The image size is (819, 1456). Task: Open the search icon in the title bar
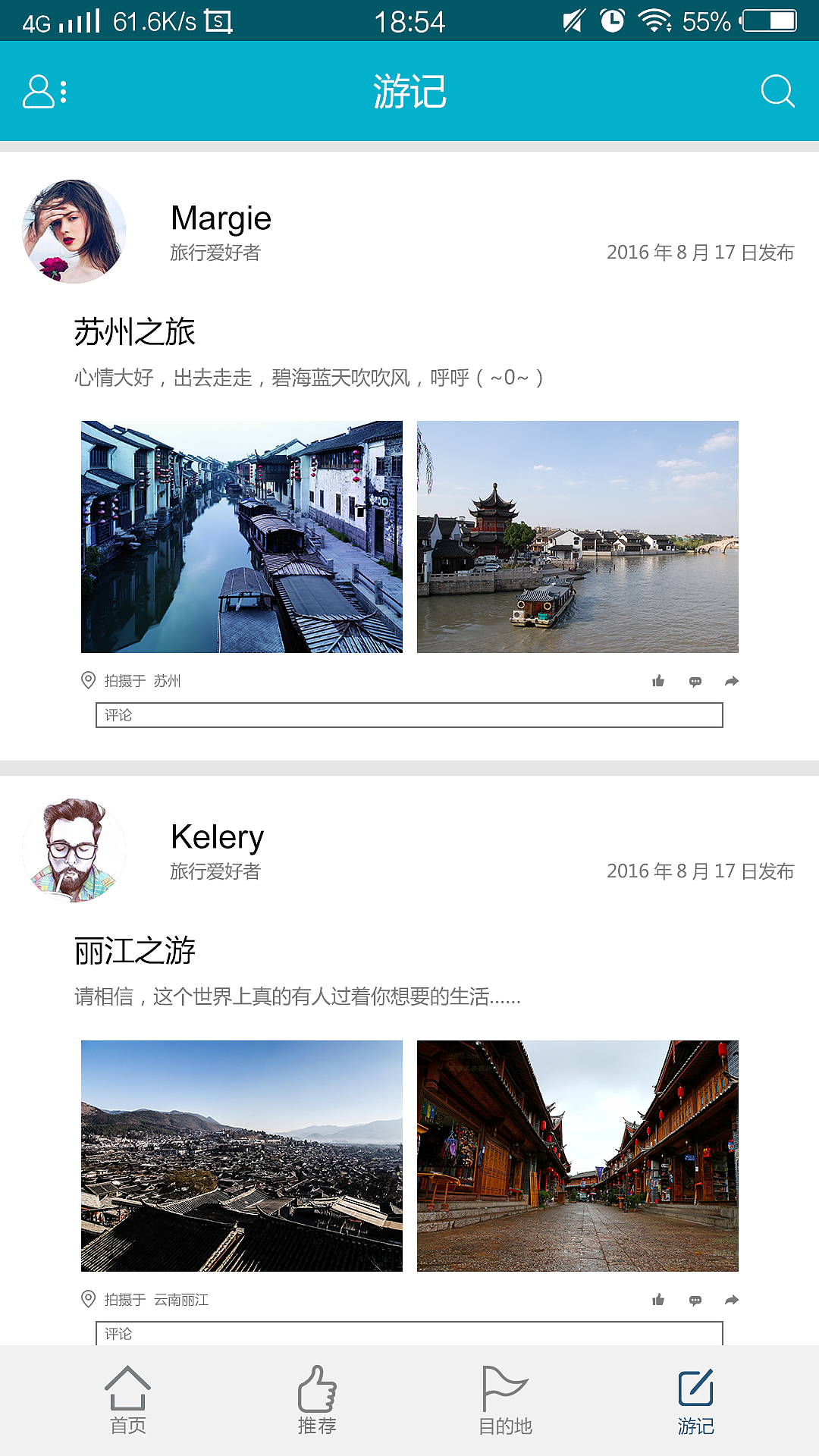click(x=775, y=92)
